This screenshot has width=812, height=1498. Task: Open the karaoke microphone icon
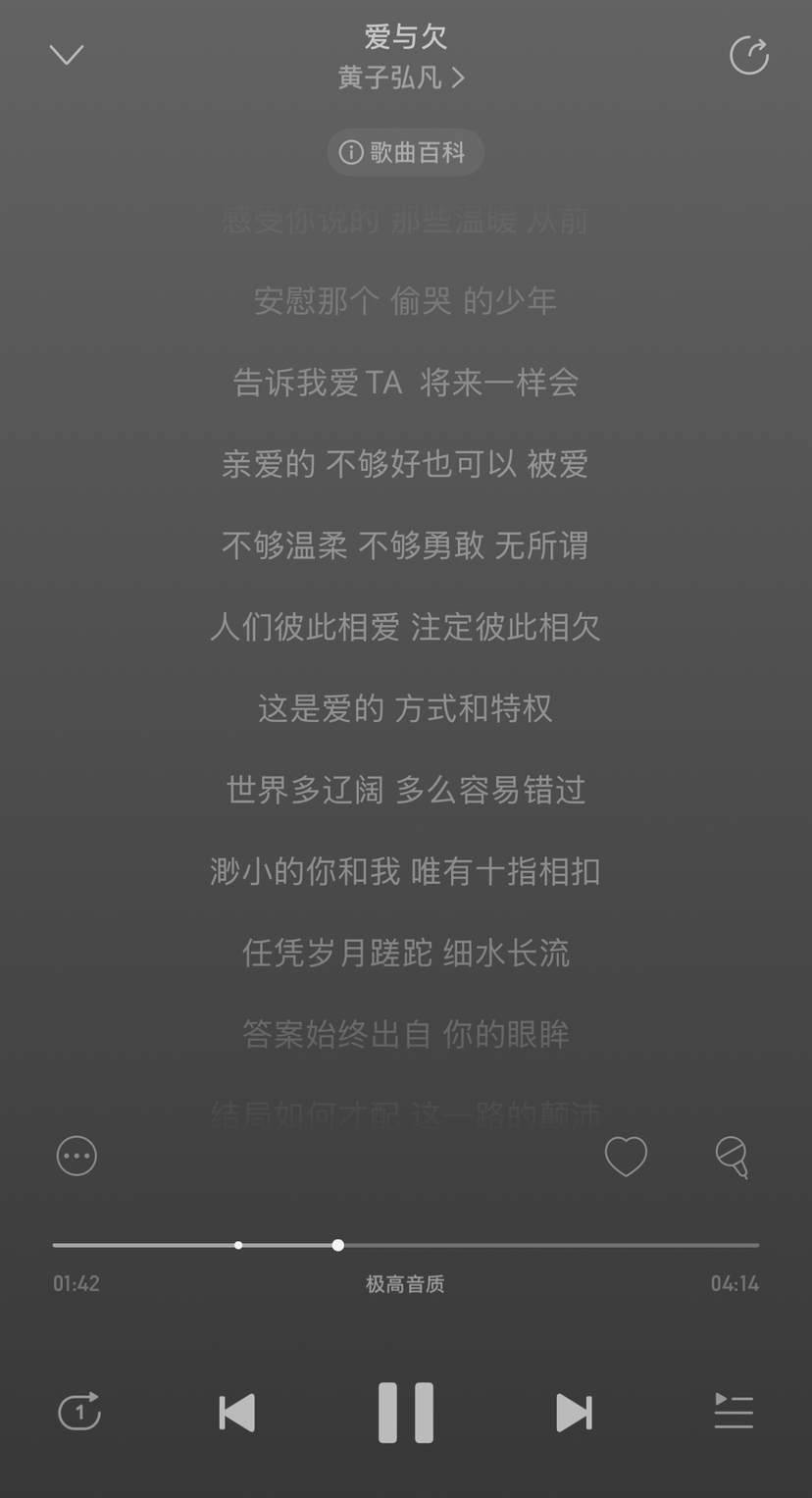732,1157
